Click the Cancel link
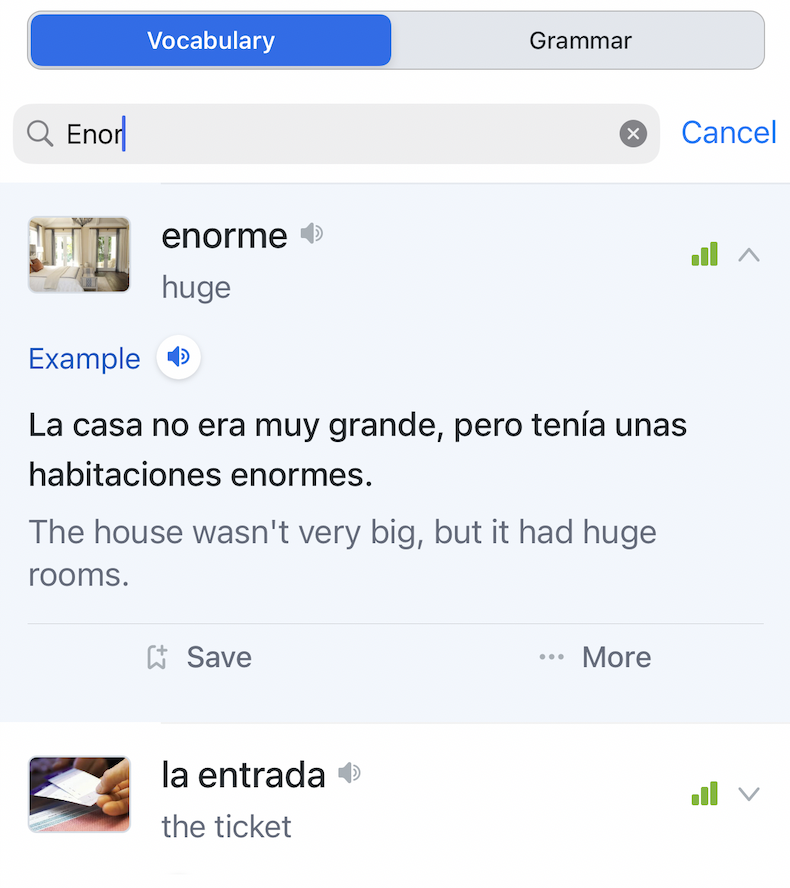 click(x=728, y=132)
